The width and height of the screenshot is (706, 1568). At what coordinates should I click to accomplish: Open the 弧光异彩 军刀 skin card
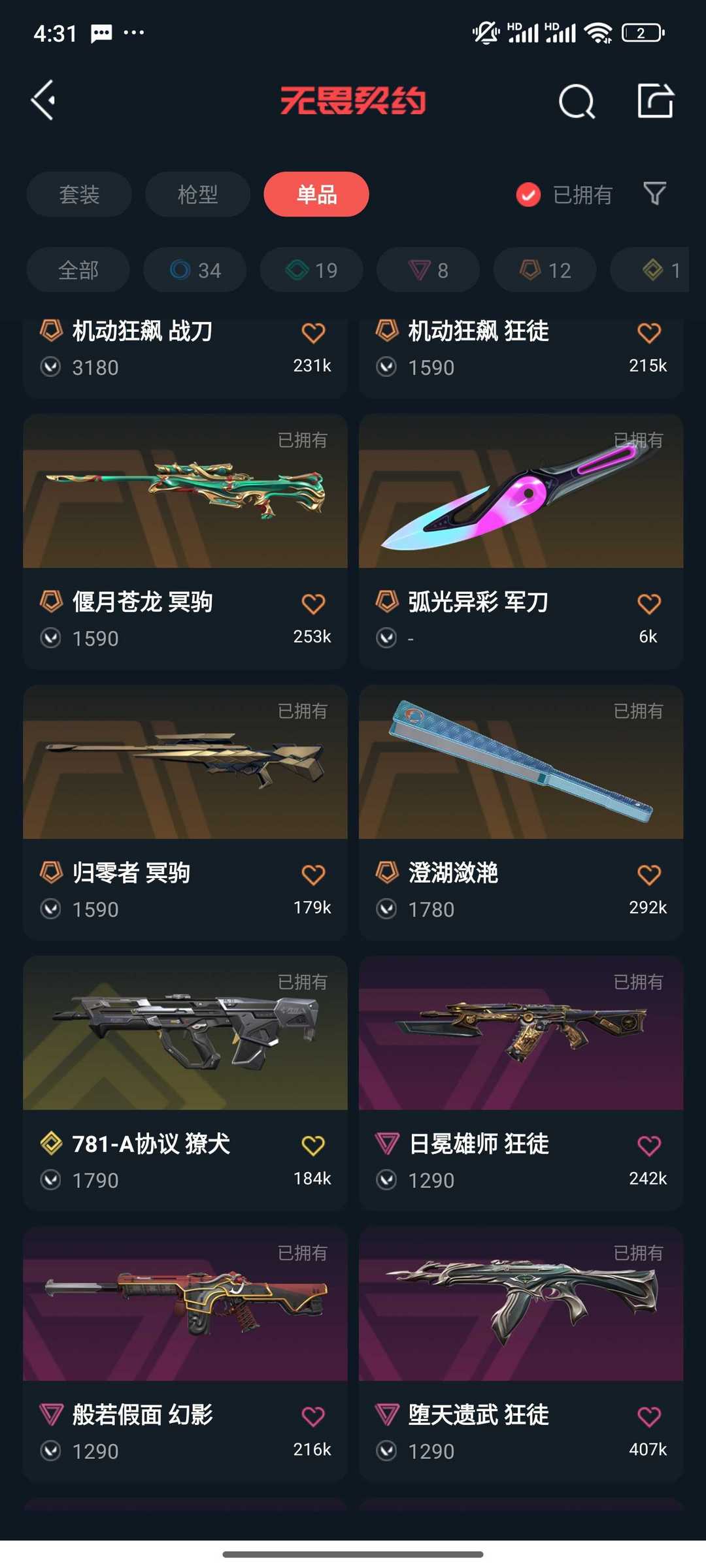click(521, 541)
